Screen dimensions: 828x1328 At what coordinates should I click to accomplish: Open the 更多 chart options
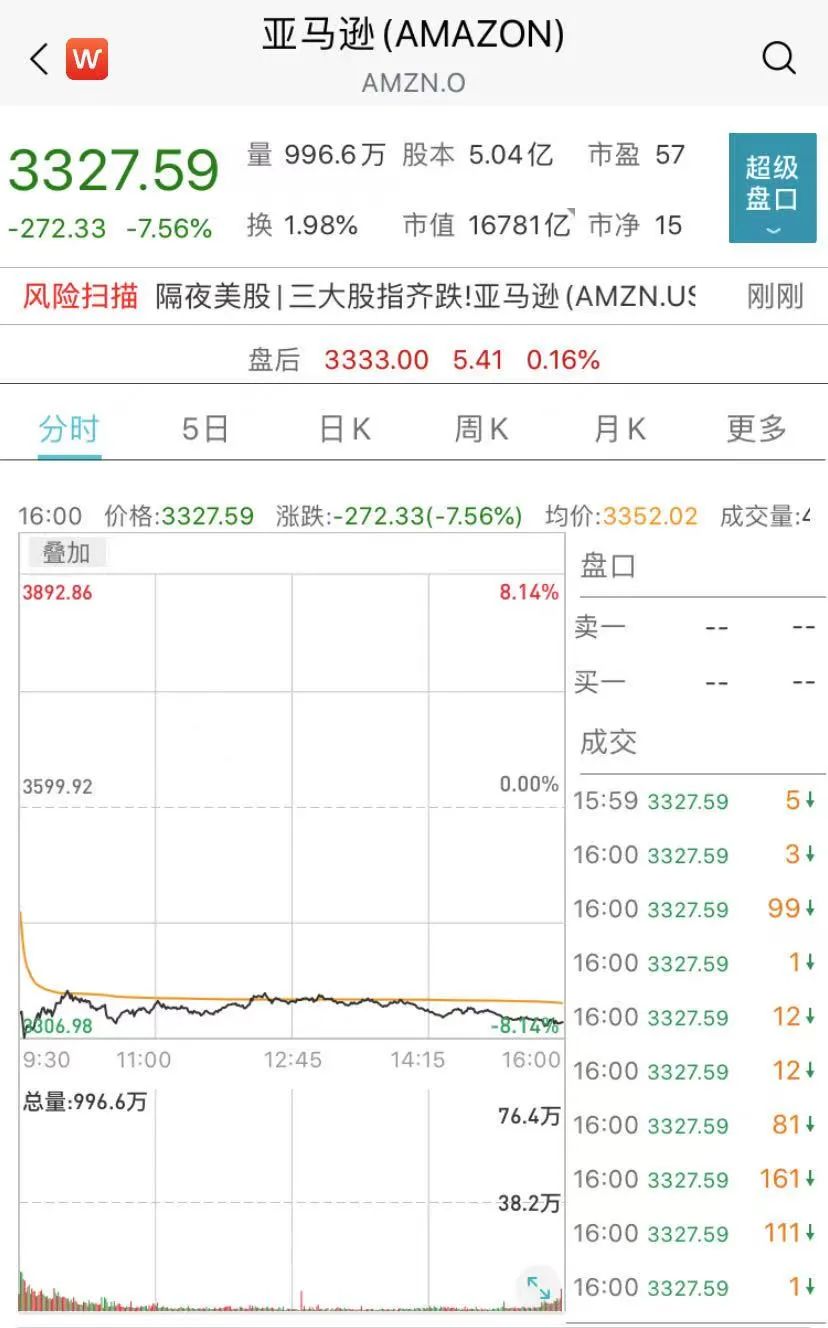756,429
